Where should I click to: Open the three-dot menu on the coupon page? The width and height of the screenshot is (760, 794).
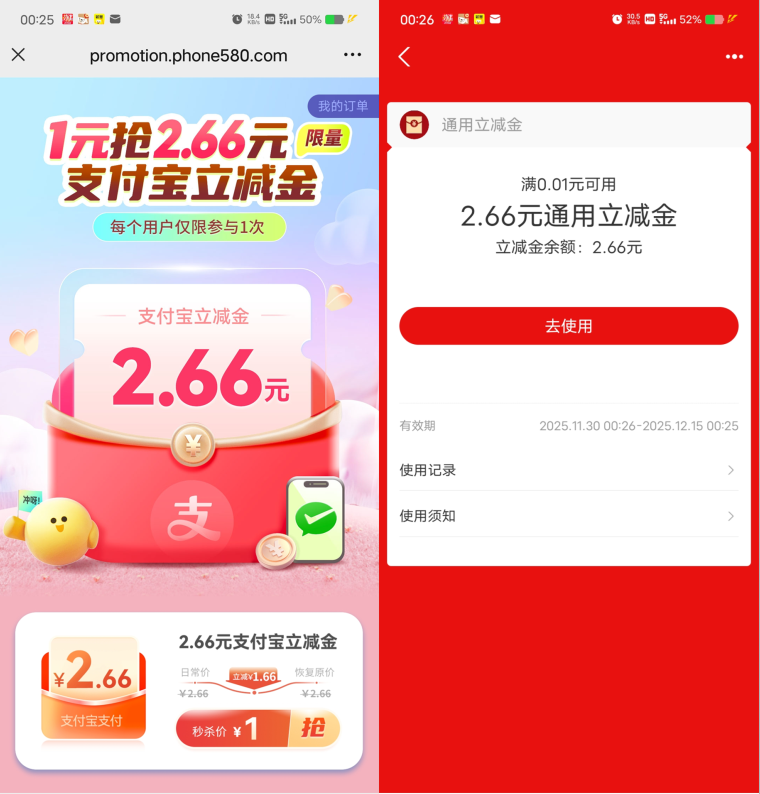734,57
